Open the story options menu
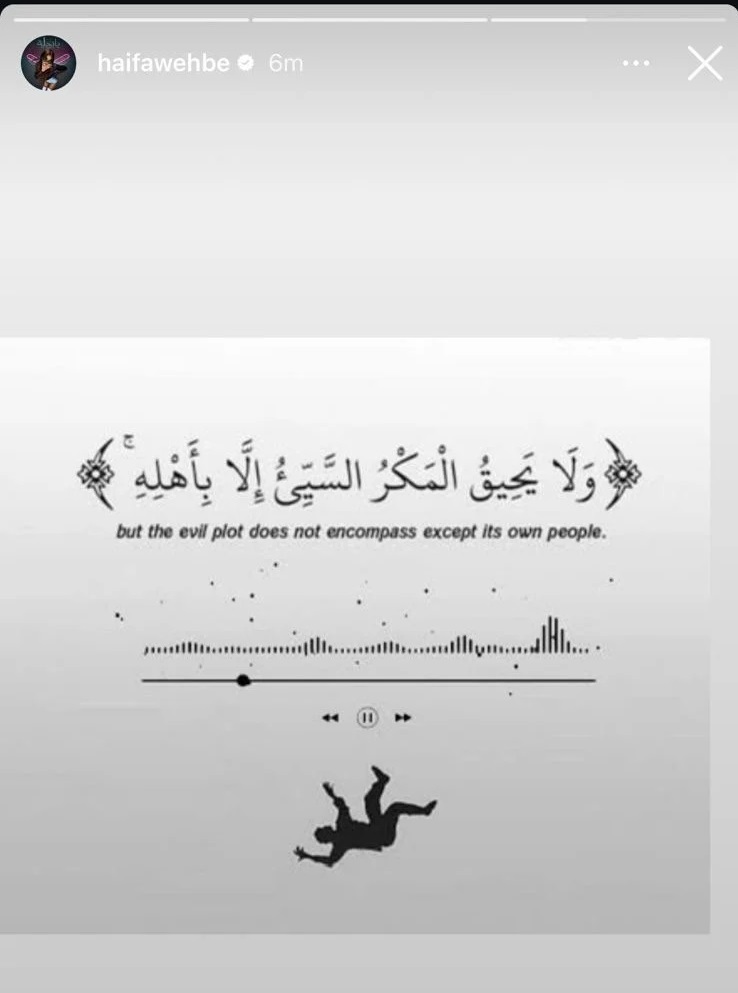 click(636, 63)
